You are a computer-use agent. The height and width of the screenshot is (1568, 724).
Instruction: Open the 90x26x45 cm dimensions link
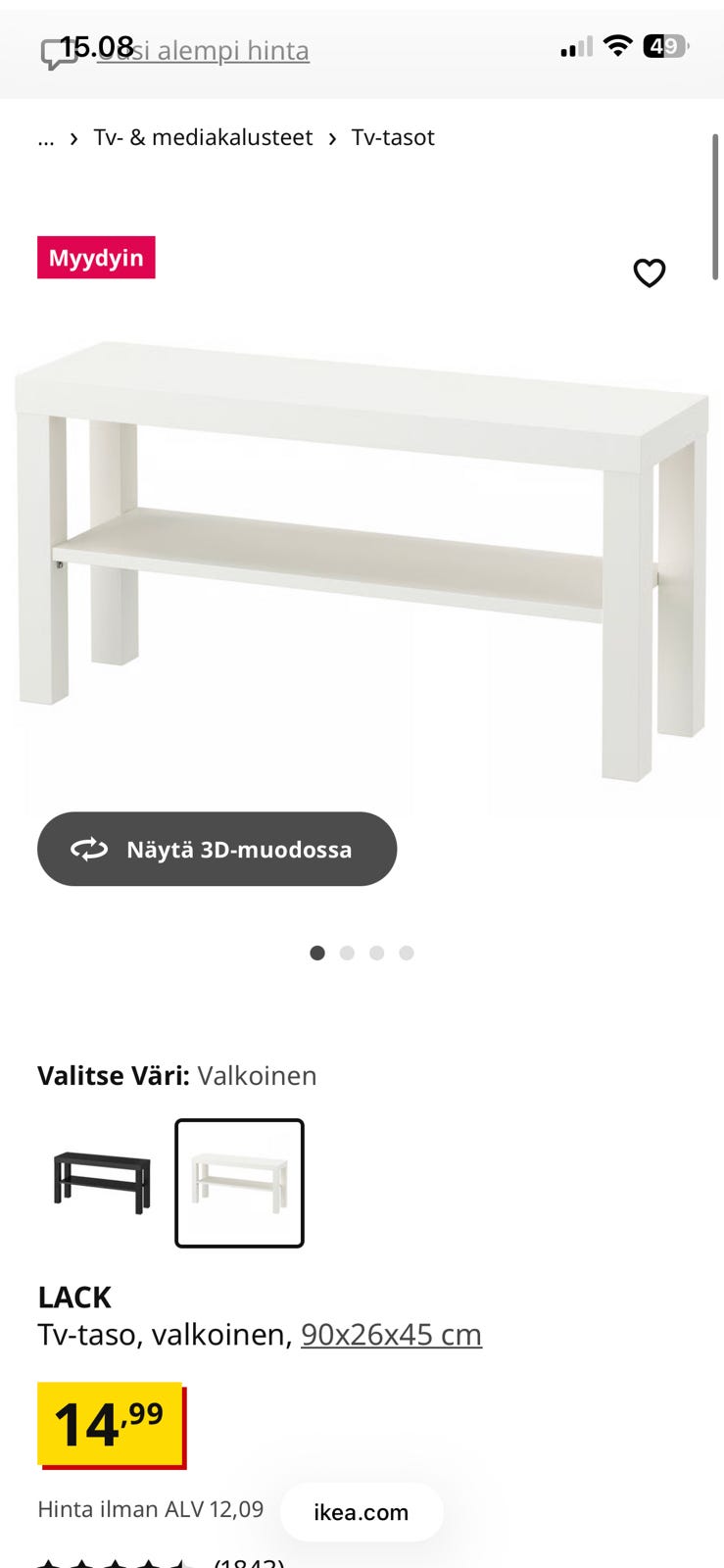(390, 1333)
